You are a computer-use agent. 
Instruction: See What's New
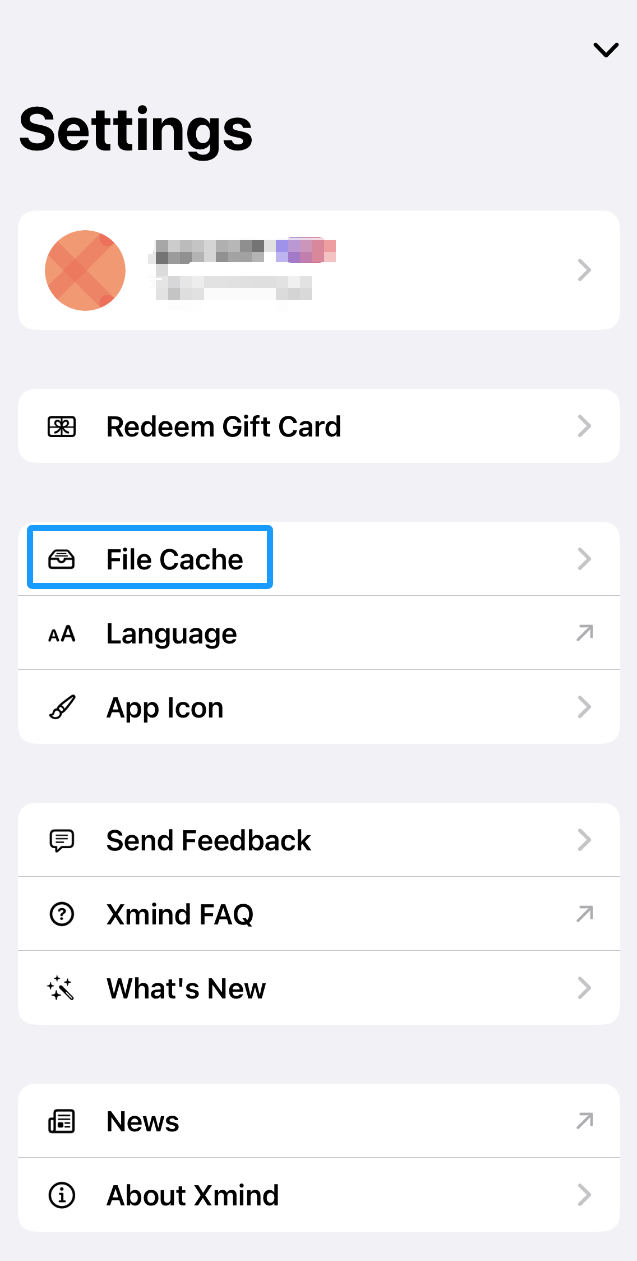tap(319, 988)
